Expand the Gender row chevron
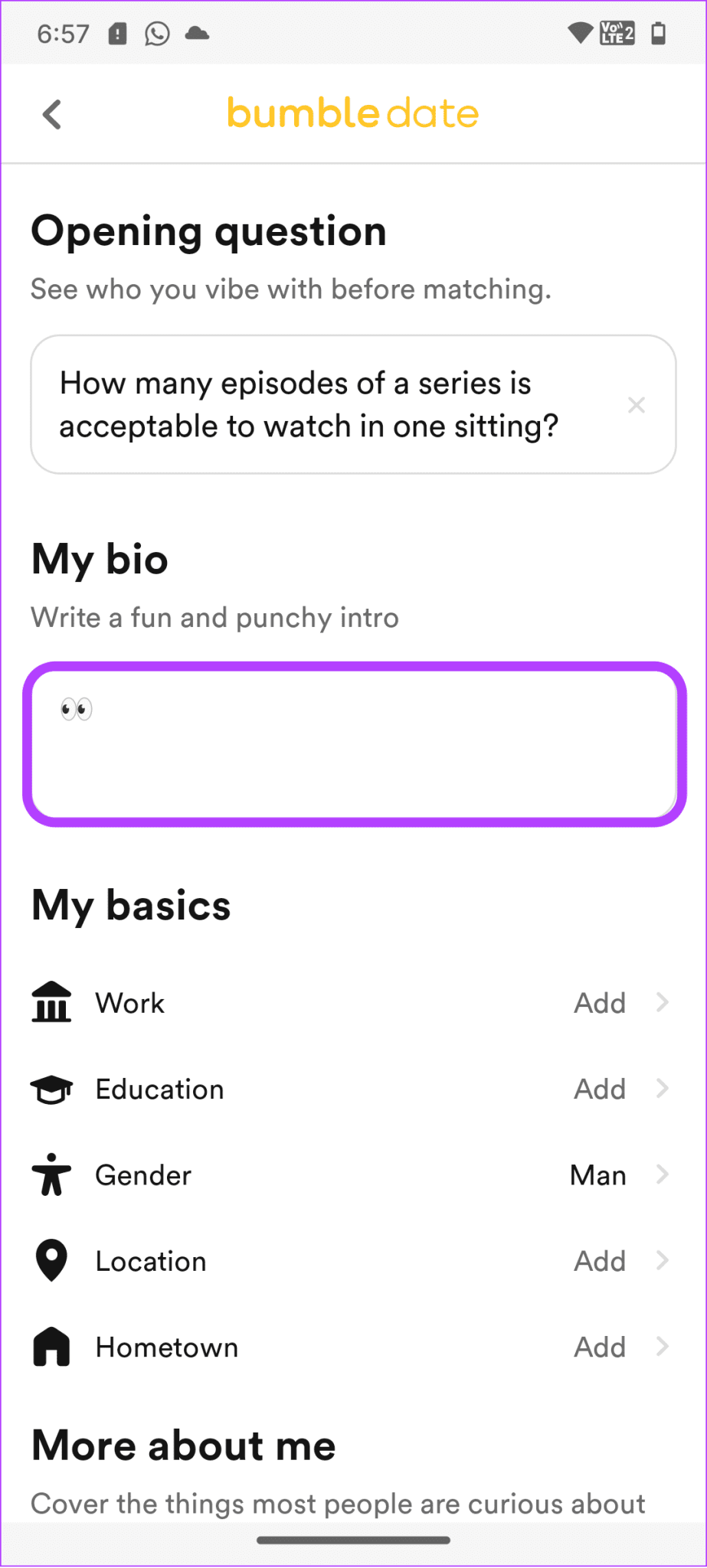Viewport: 707px width, 1568px height. point(662,1174)
